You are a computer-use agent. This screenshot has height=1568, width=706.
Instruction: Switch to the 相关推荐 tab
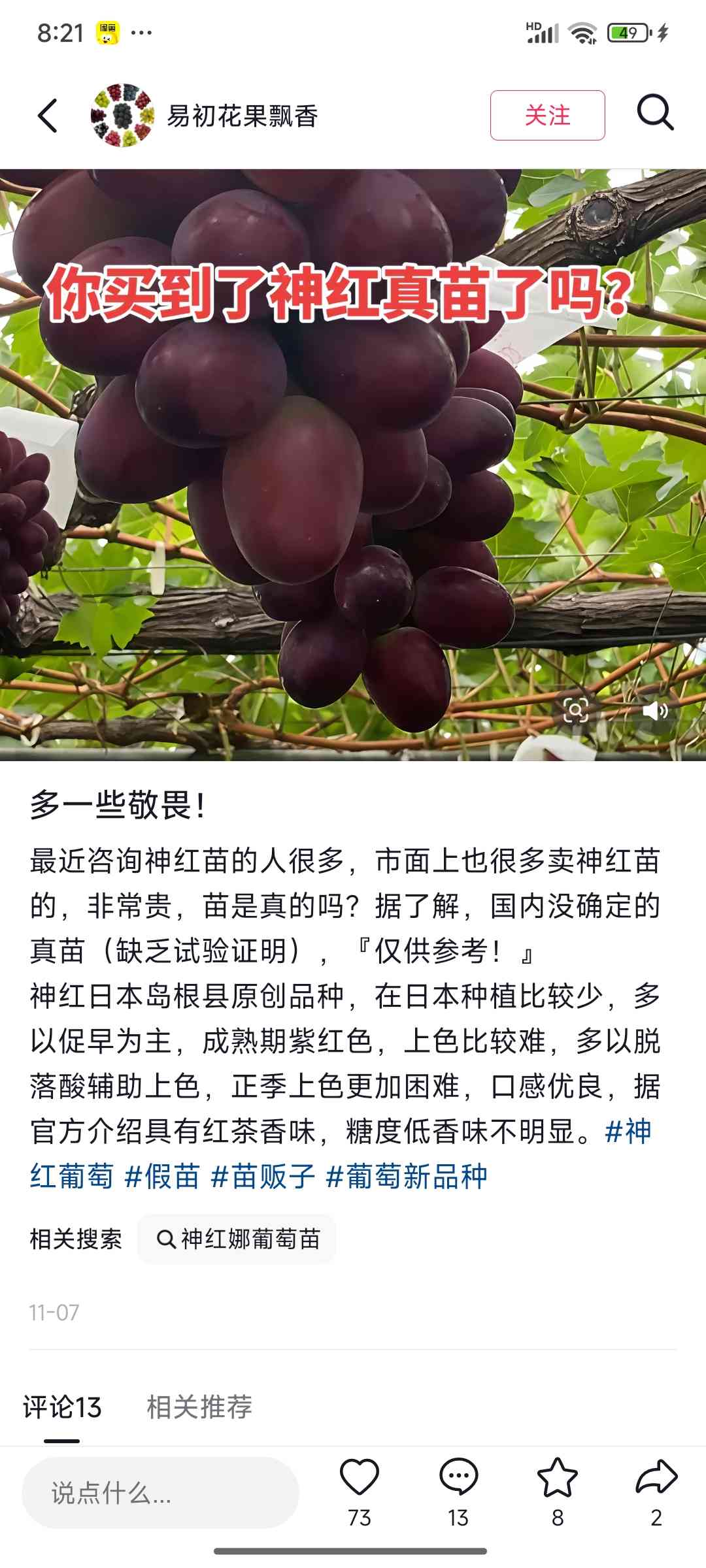coord(199,1407)
